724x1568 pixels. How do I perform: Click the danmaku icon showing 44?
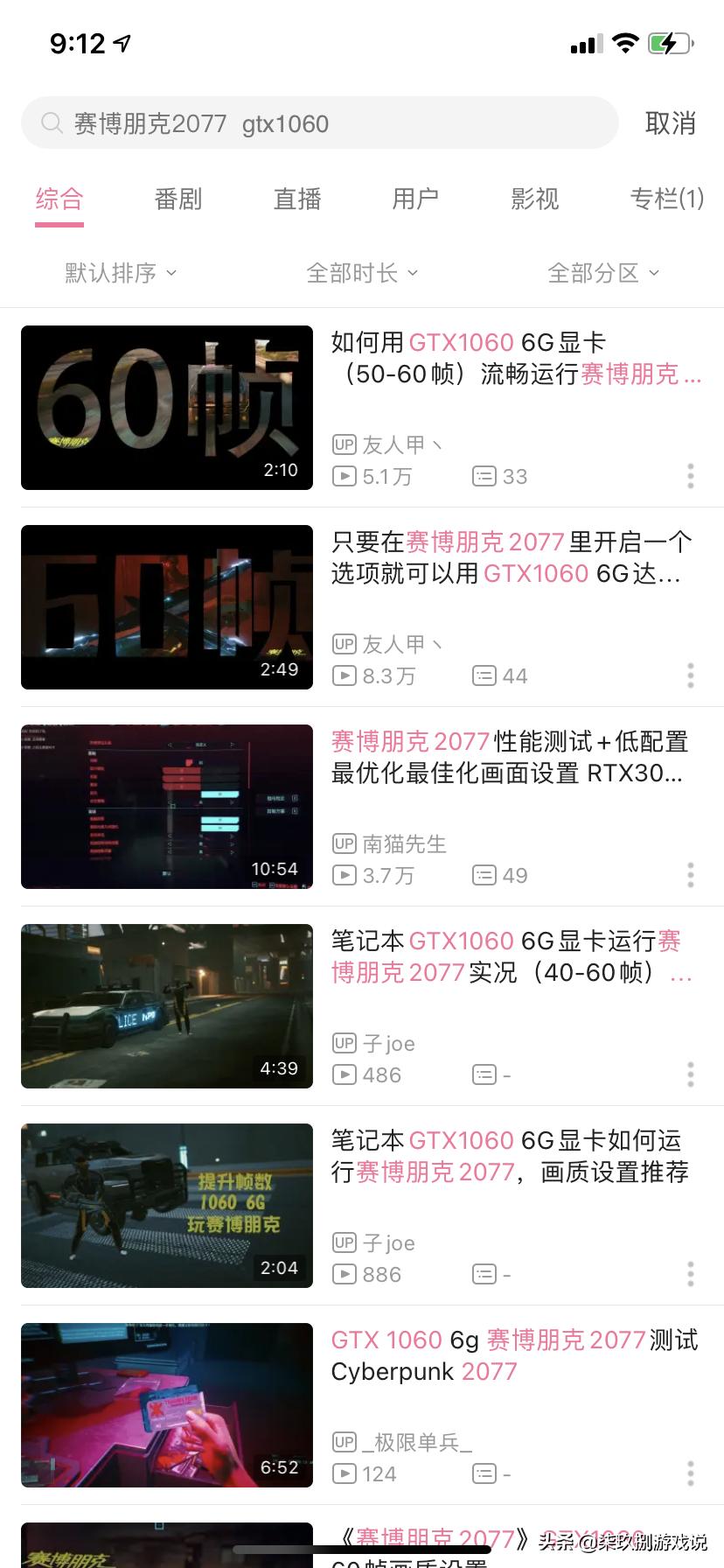point(484,675)
